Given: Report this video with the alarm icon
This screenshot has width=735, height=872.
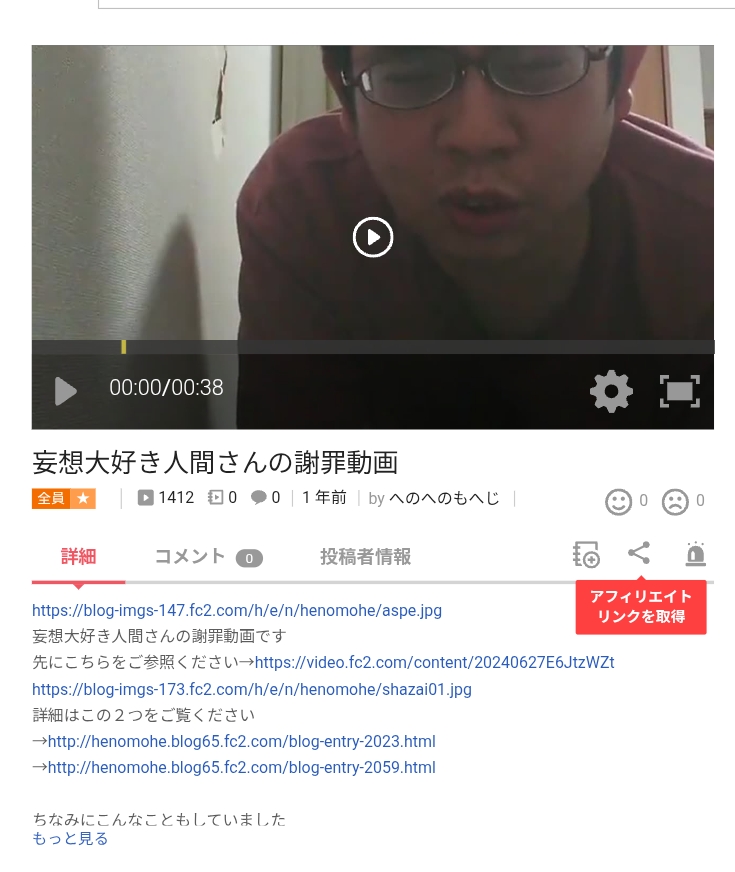Looking at the screenshot, I should [x=696, y=554].
